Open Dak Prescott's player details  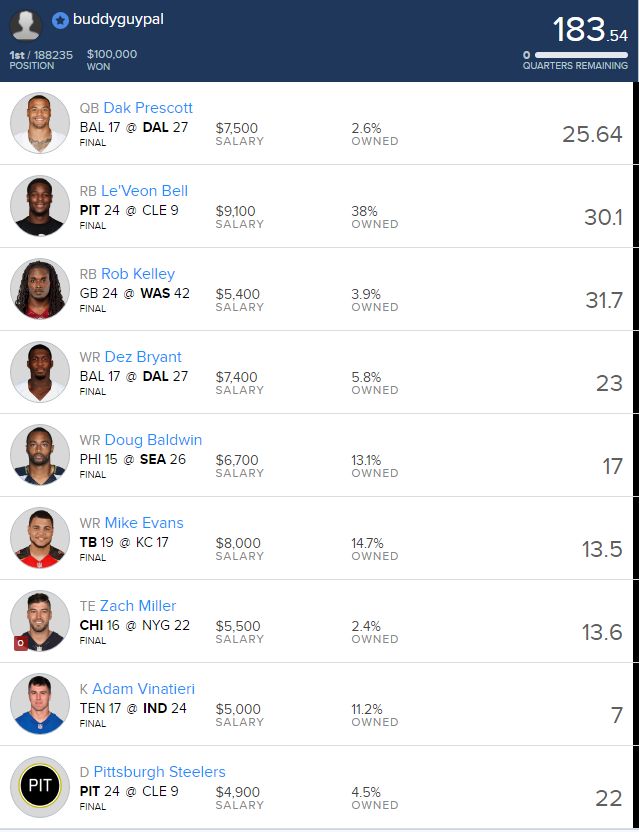tap(148, 108)
